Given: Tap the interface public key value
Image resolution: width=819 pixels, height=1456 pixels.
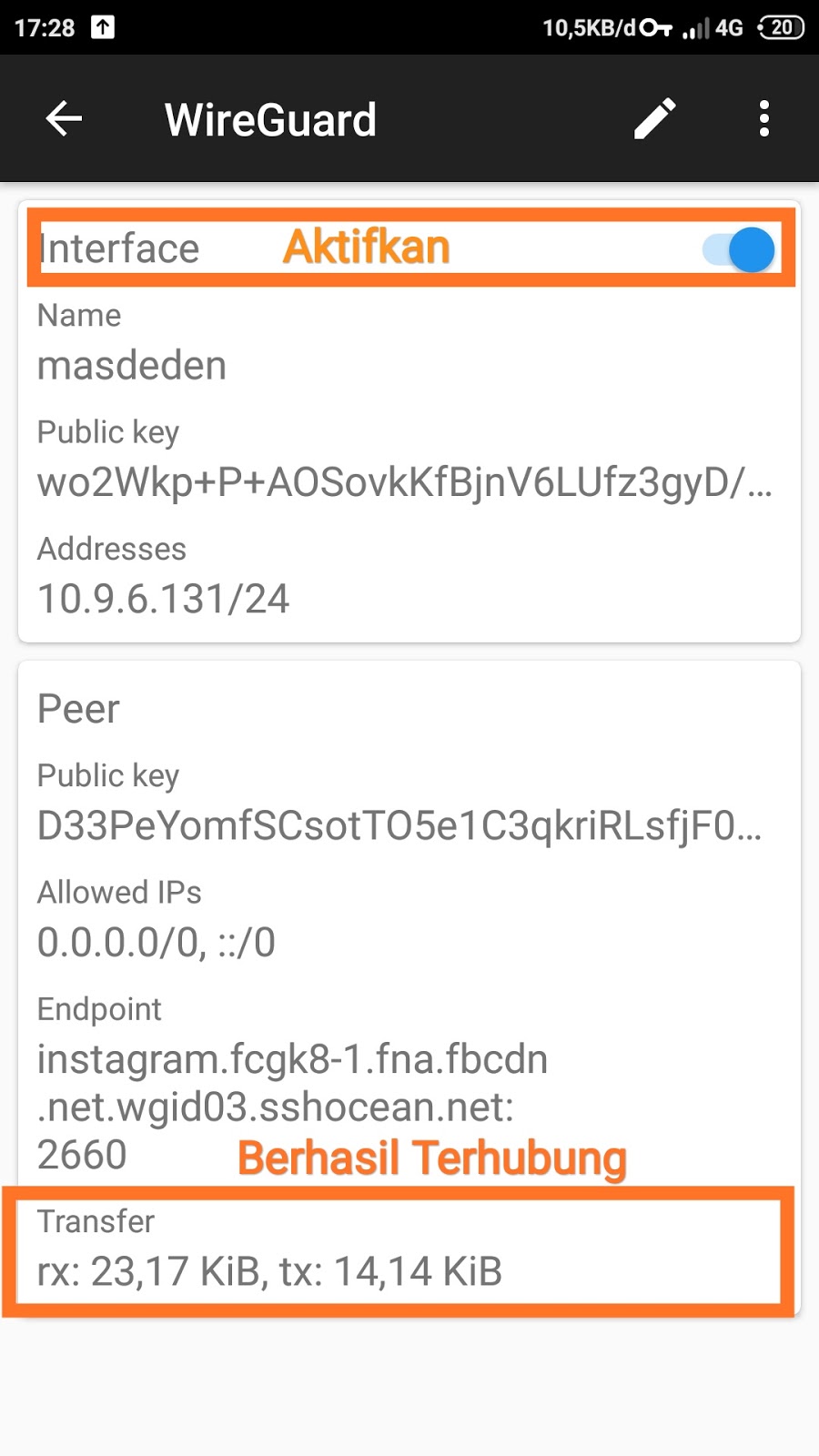Looking at the screenshot, I should [x=404, y=482].
